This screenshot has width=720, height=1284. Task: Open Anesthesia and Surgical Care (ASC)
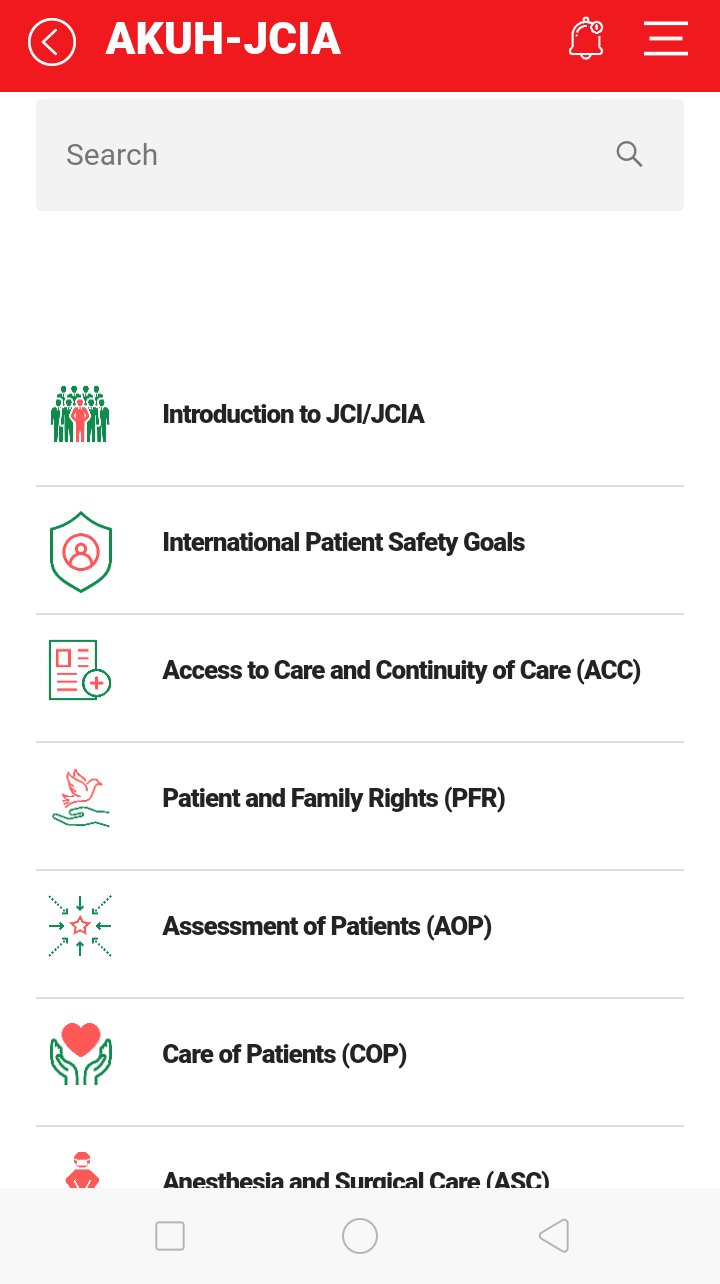click(360, 1158)
